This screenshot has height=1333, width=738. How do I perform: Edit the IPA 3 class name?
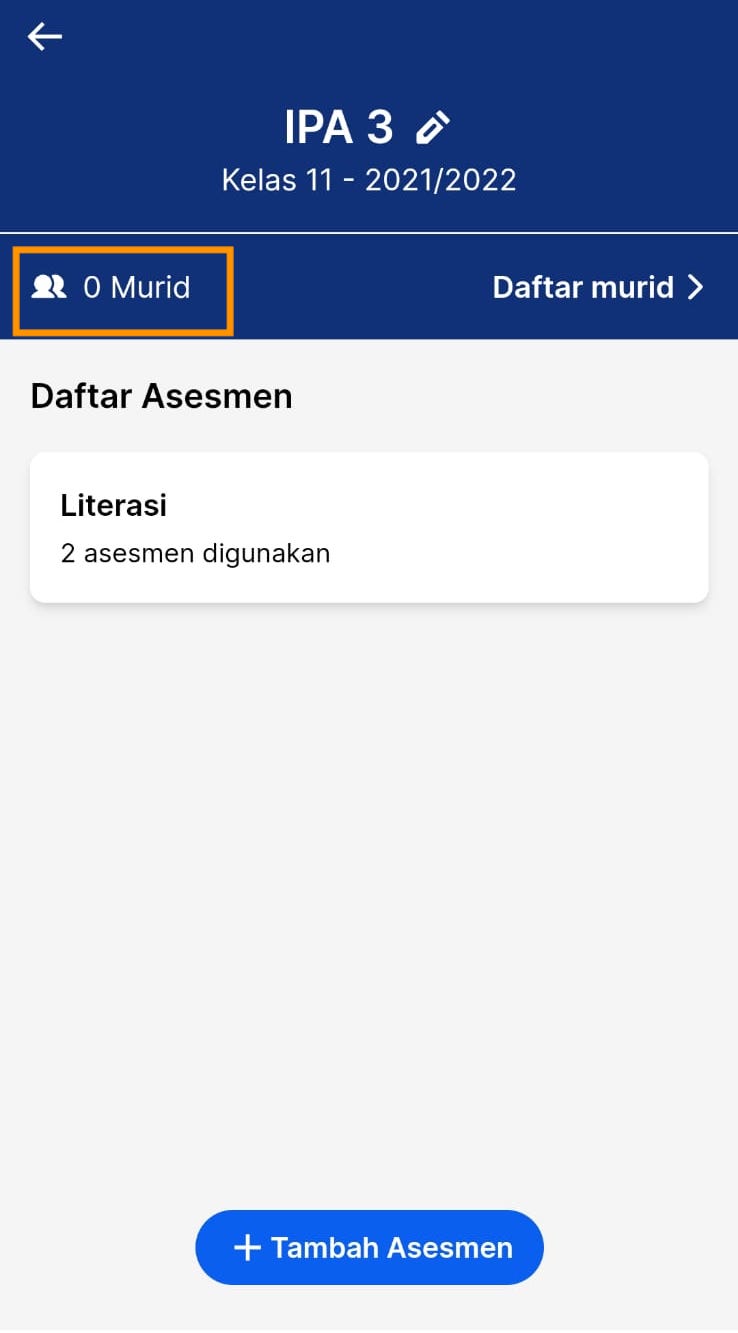click(433, 128)
